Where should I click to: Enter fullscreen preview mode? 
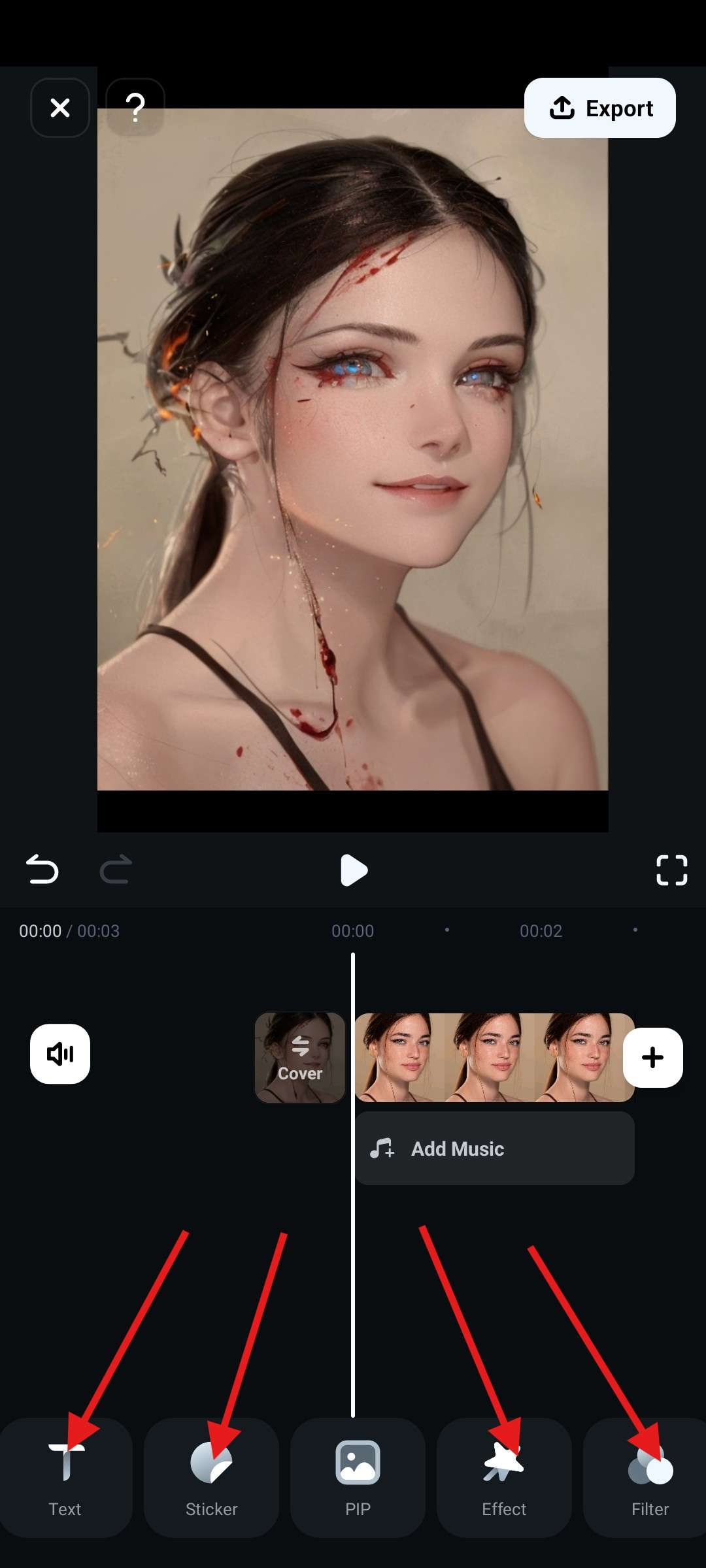click(671, 870)
